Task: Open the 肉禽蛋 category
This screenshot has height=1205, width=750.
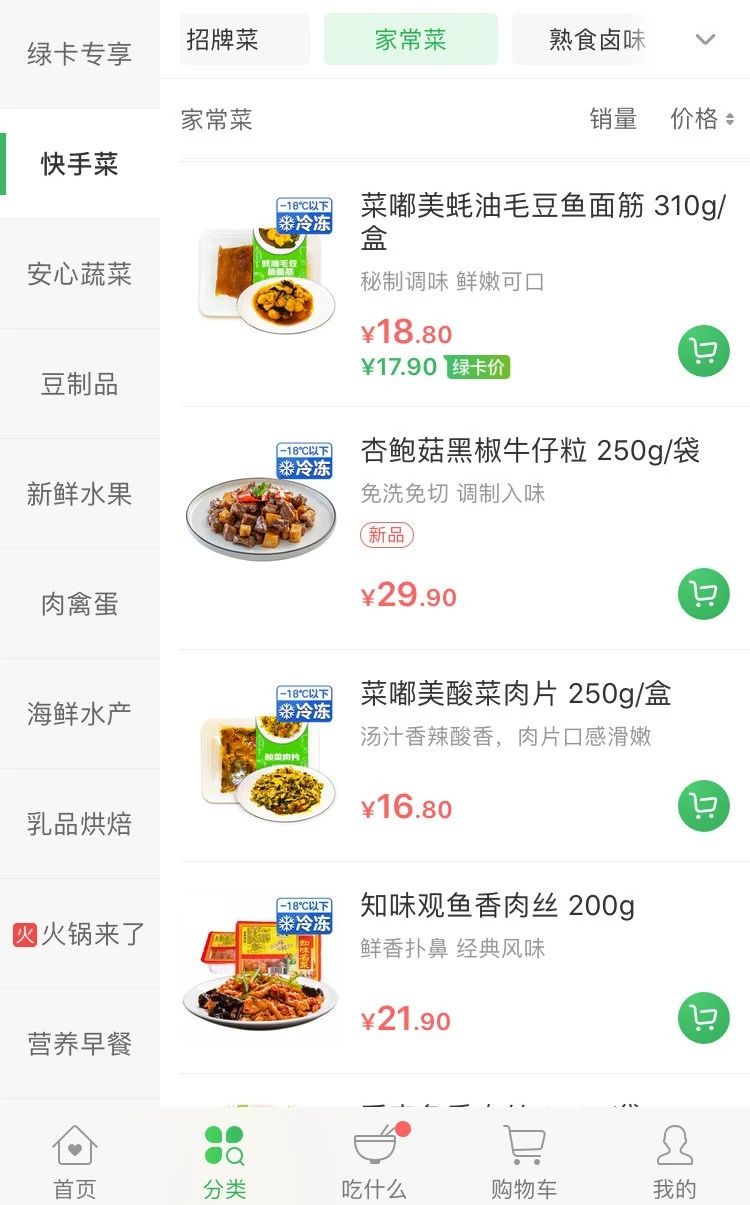Action: [x=80, y=604]
